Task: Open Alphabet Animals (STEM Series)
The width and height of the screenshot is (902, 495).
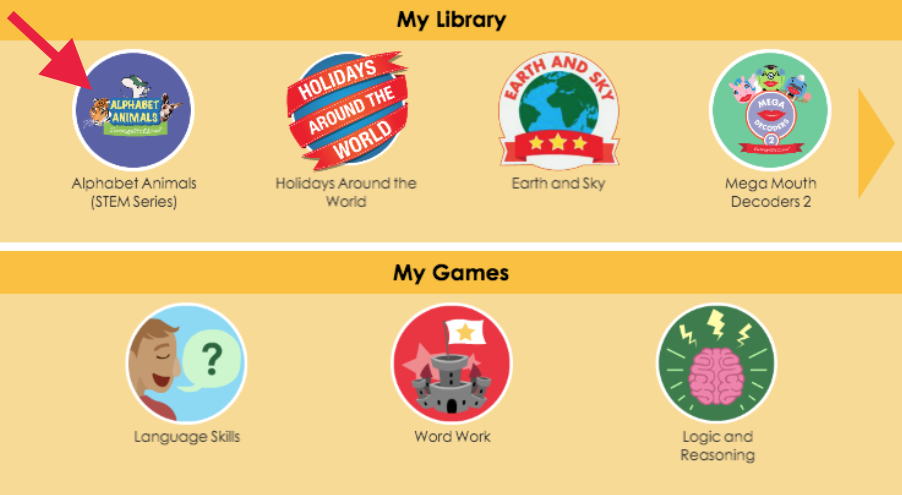Action: pos(133,111)
